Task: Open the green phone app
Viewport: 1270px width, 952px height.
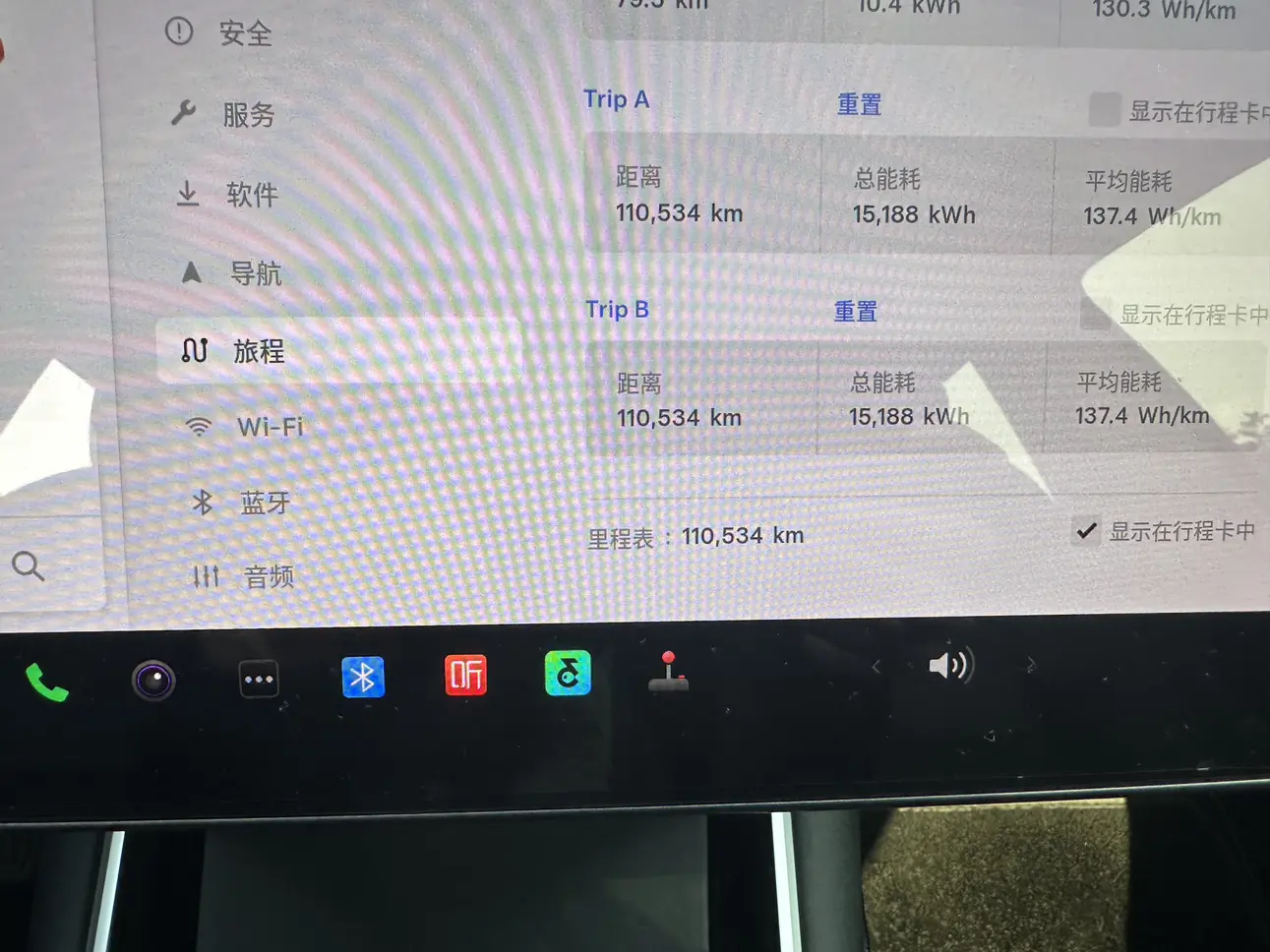Action: pos(46,682)
